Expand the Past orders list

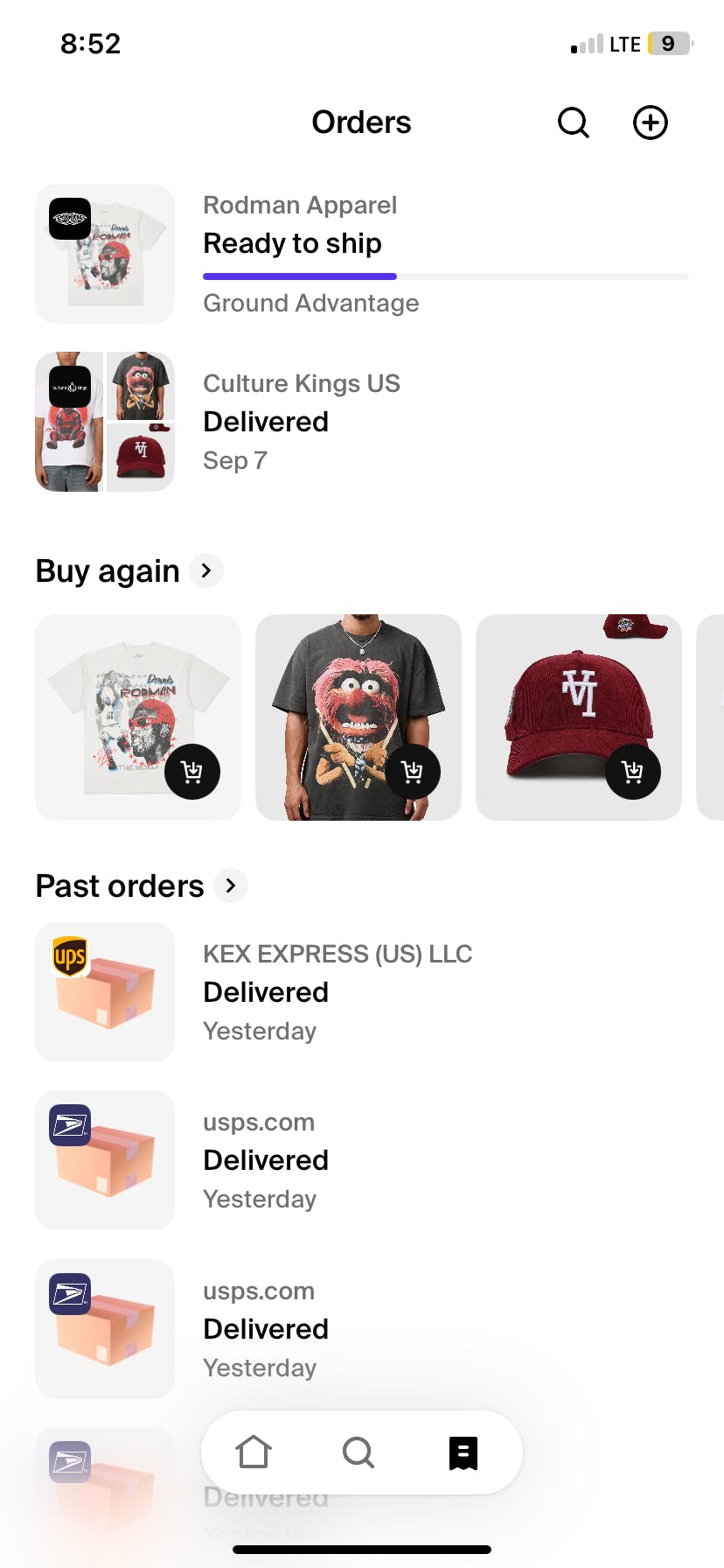point(231,885)
